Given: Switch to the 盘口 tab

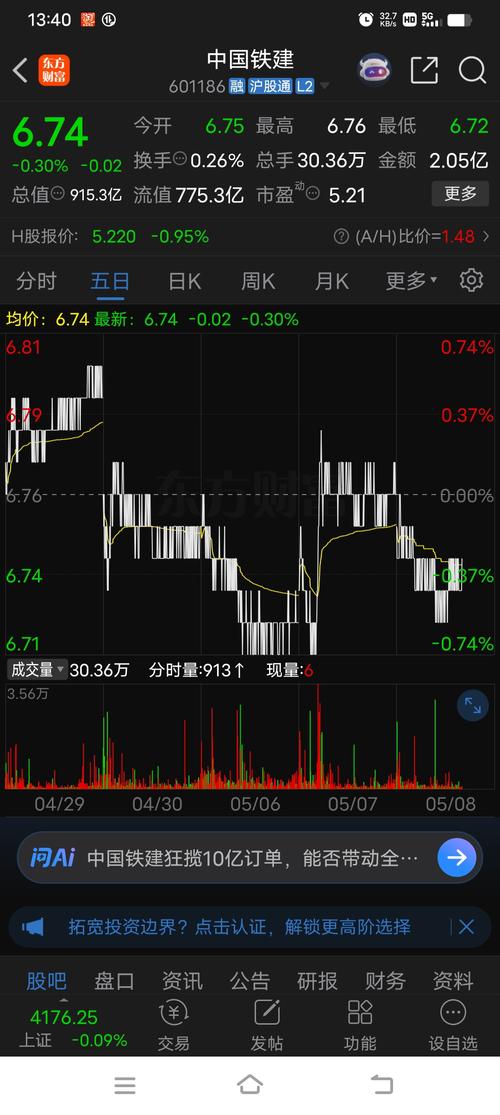Looking at the screenshot, I should coord(114,981).
